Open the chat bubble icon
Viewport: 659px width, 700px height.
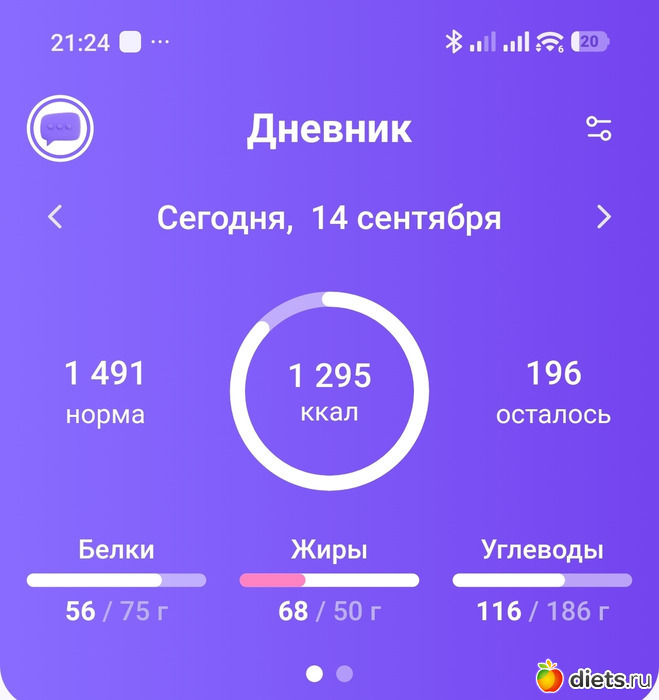(x=60, y=129)
